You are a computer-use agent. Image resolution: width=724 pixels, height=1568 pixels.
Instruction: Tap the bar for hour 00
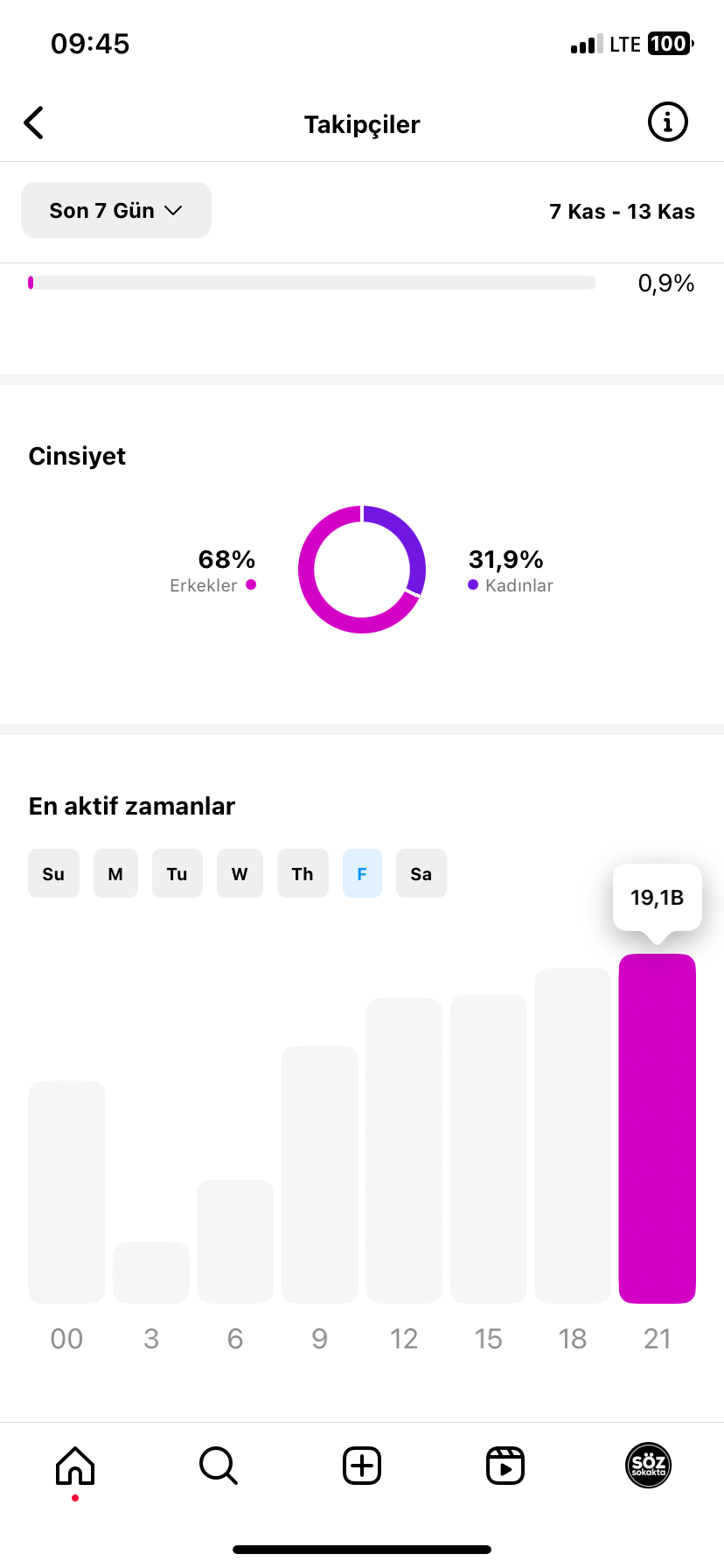click(x=66, y=1192)
